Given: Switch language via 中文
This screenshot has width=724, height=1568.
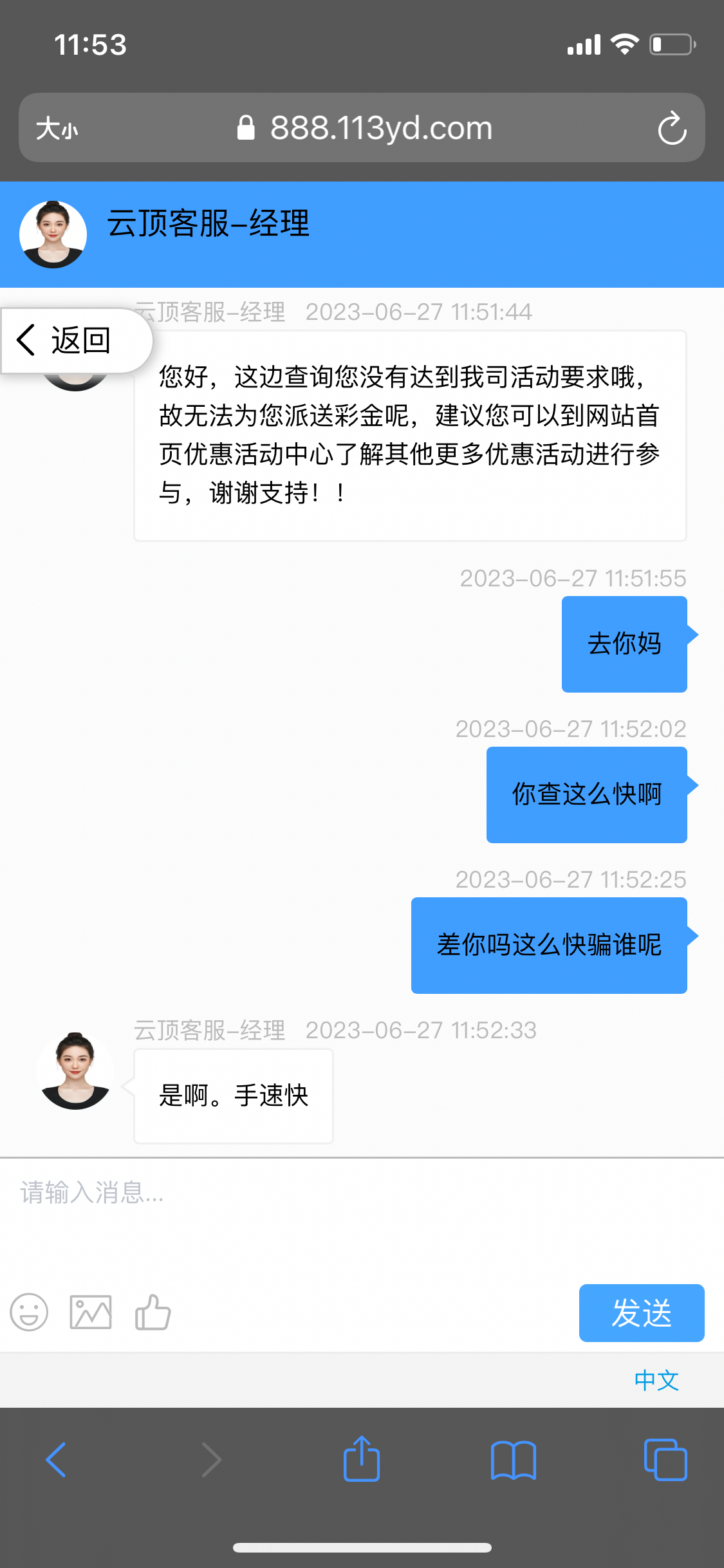Looking at the screenshot, I should (656, 1380).
